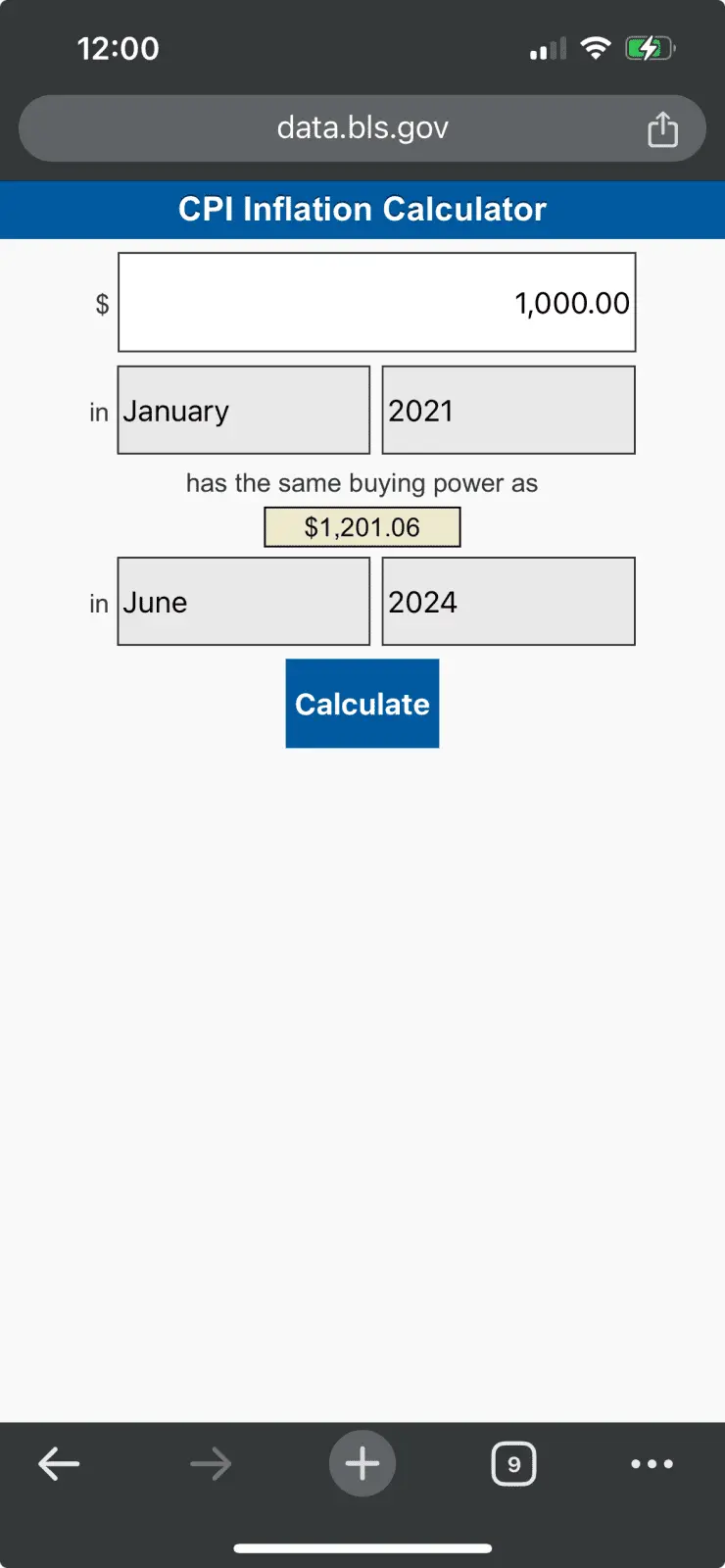Open the June ending month dropdown

pyautogui.click(x=243, y=601)
